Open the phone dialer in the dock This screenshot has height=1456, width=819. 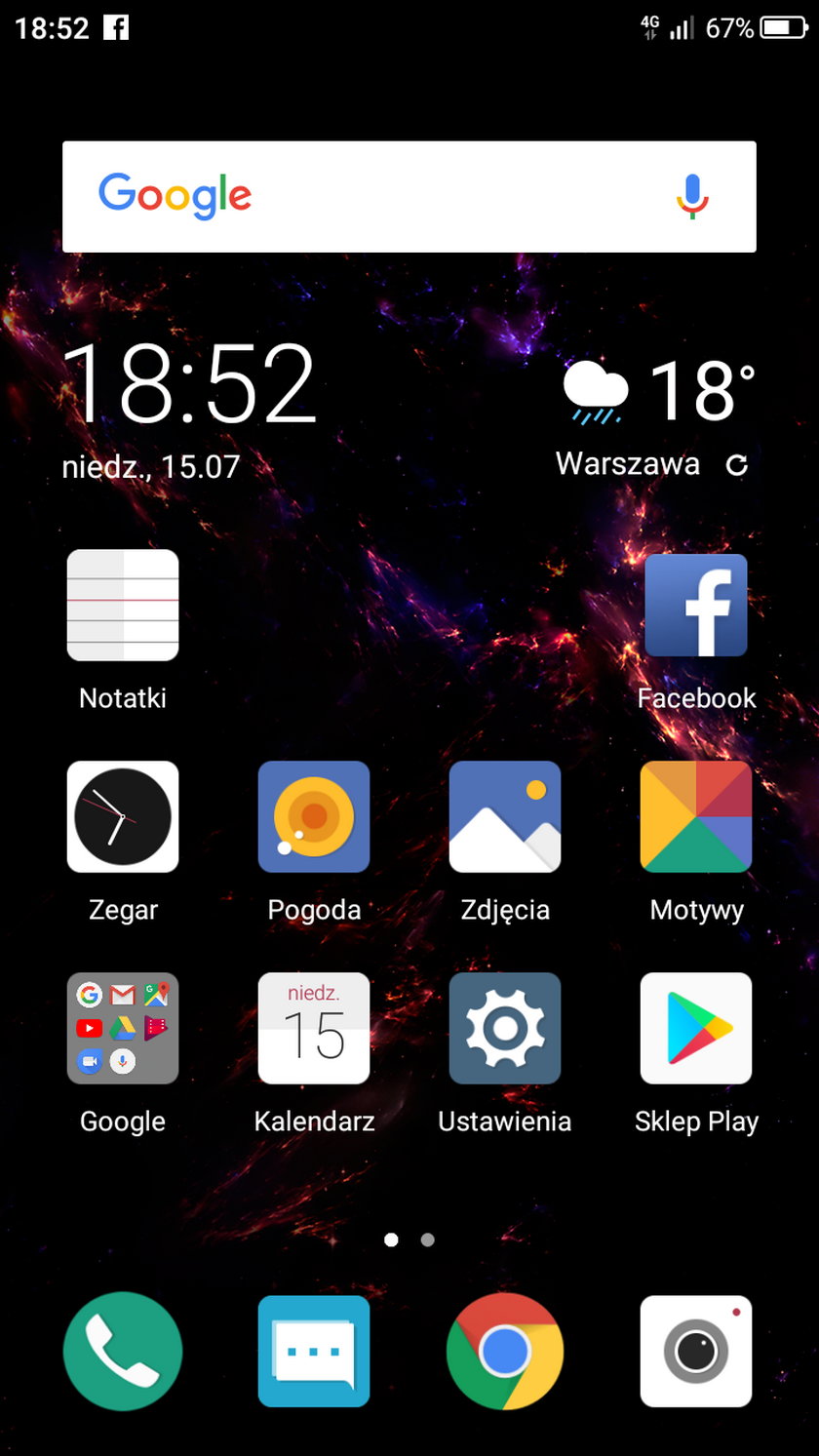(123, 1352)
